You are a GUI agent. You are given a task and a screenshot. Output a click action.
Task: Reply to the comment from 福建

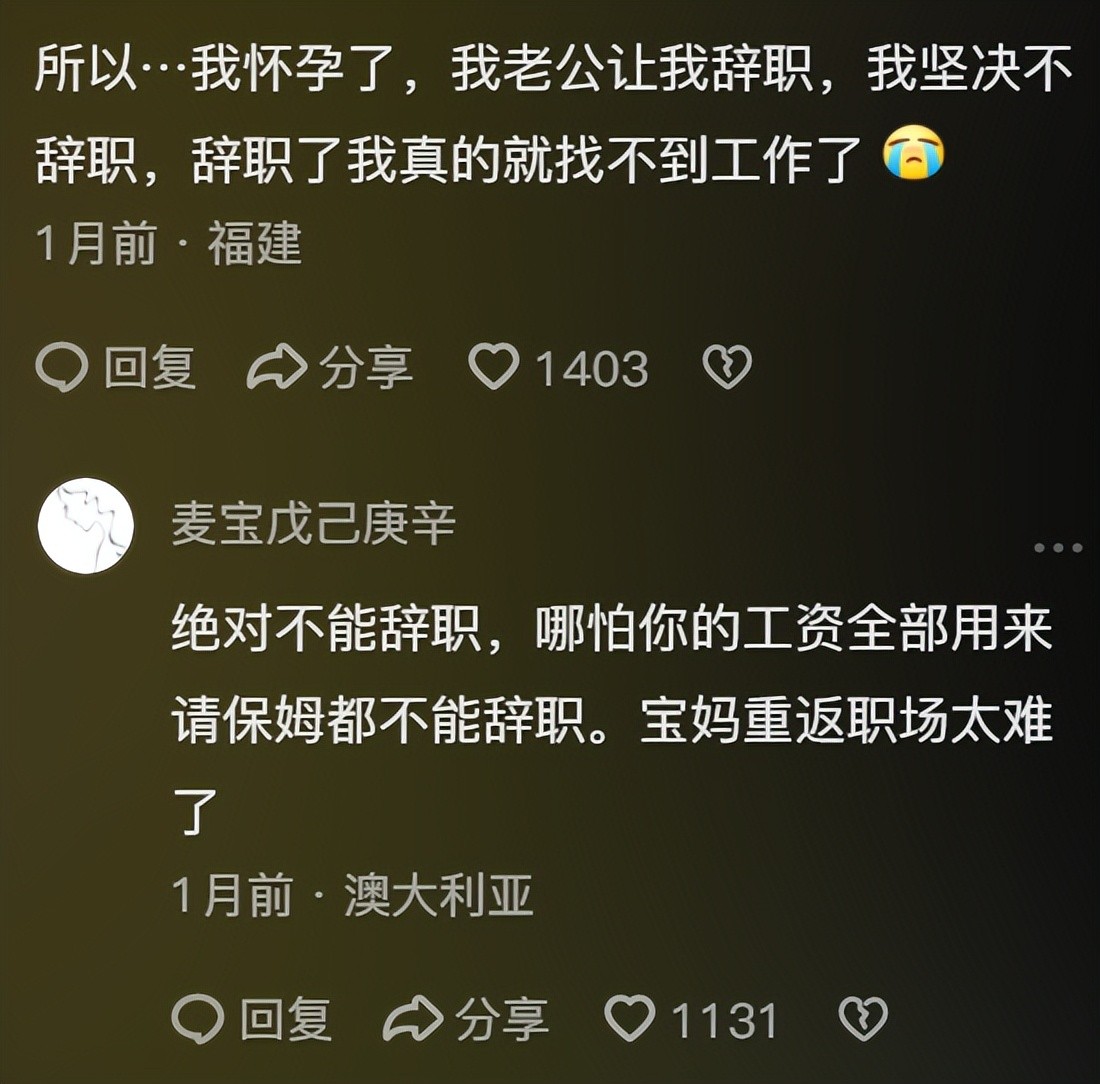[x=116, y=368]
